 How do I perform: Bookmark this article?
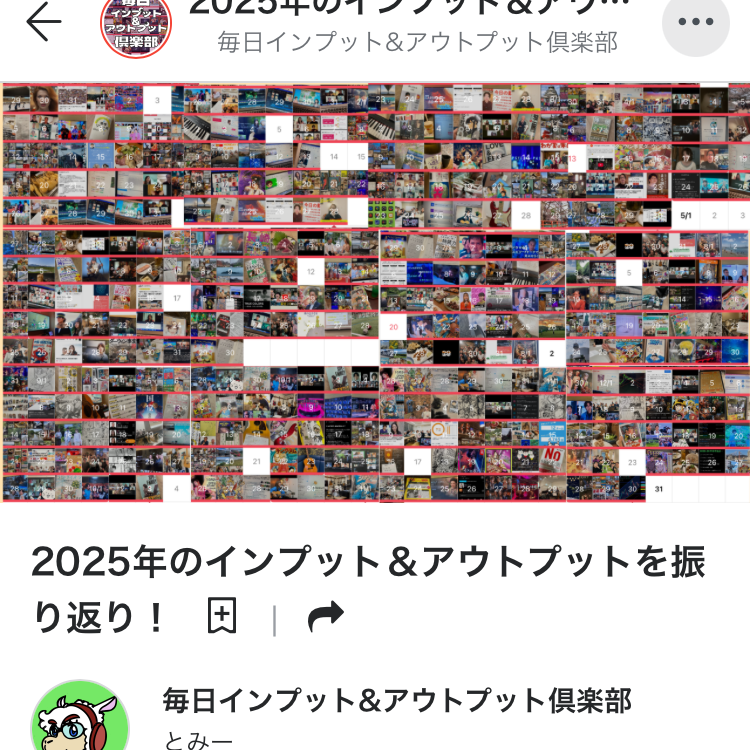[222, 616]
